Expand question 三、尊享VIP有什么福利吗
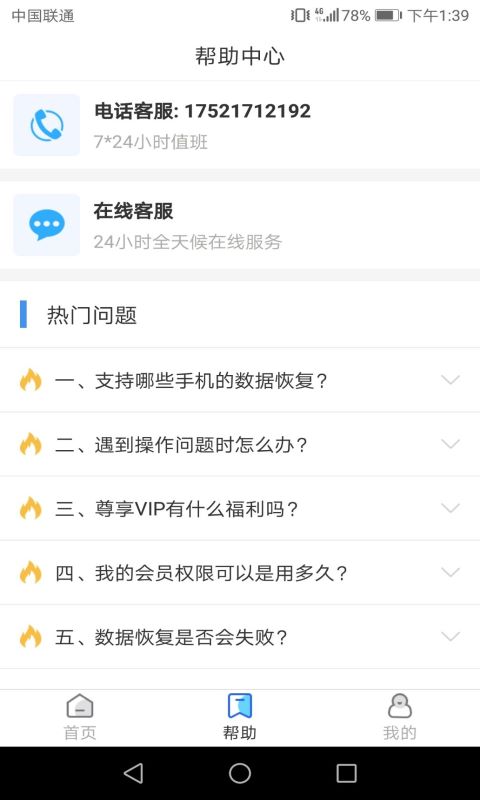This screenshot has height=800, width=480. tap(240, 509)
